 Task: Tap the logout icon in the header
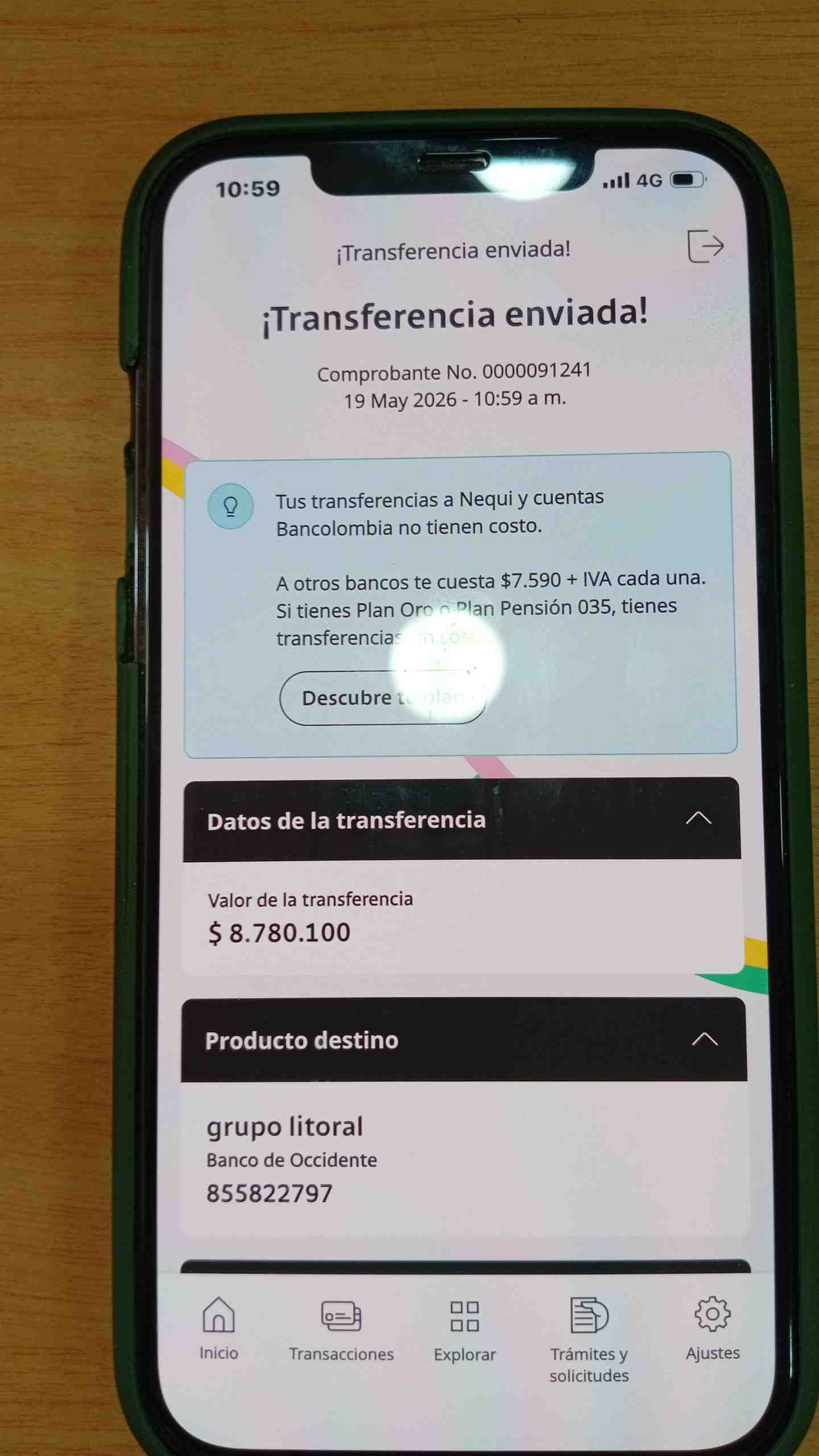tap(705, 246)
